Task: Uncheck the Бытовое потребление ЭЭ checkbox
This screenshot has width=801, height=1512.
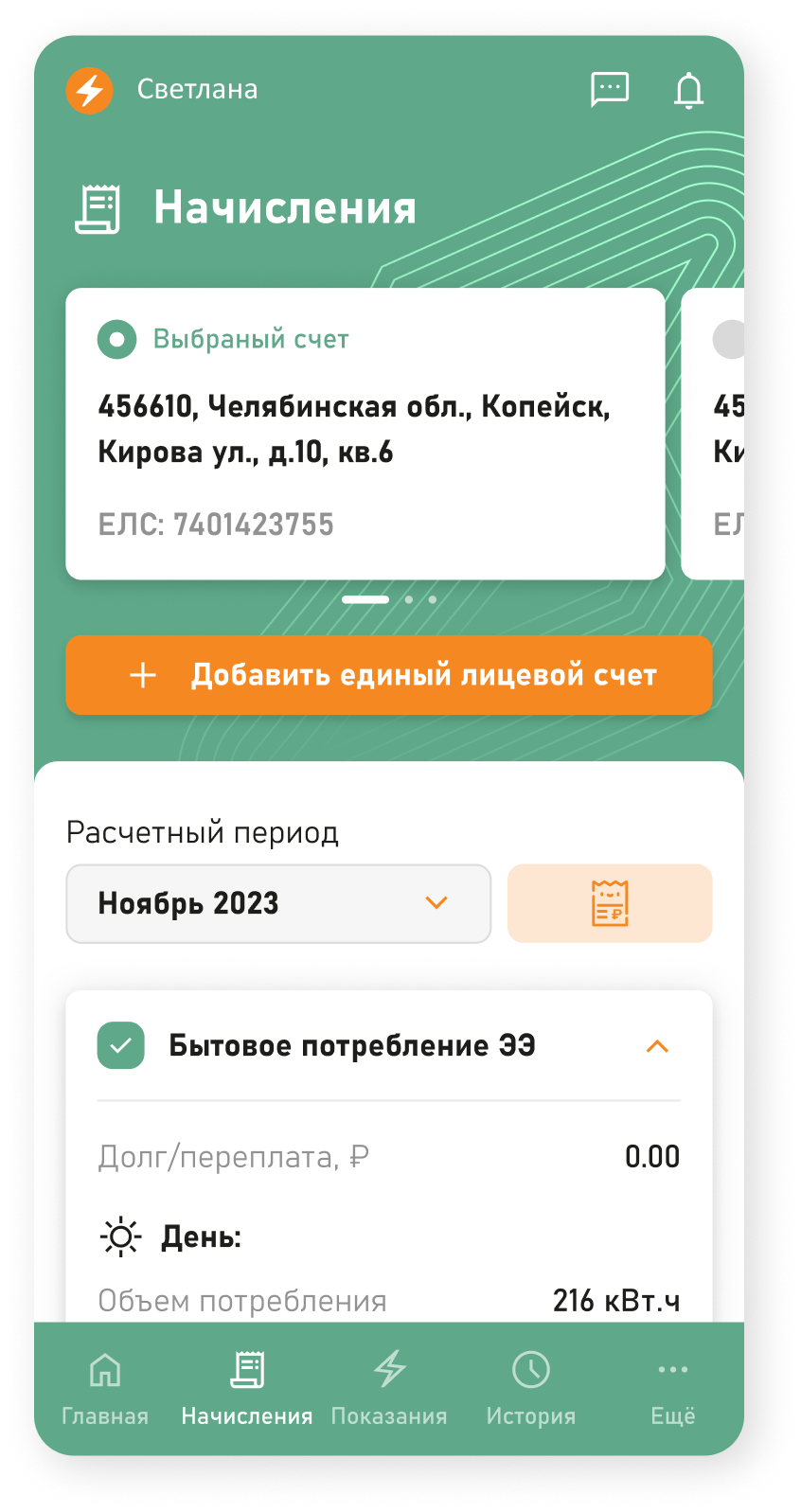Action: 121,1046
